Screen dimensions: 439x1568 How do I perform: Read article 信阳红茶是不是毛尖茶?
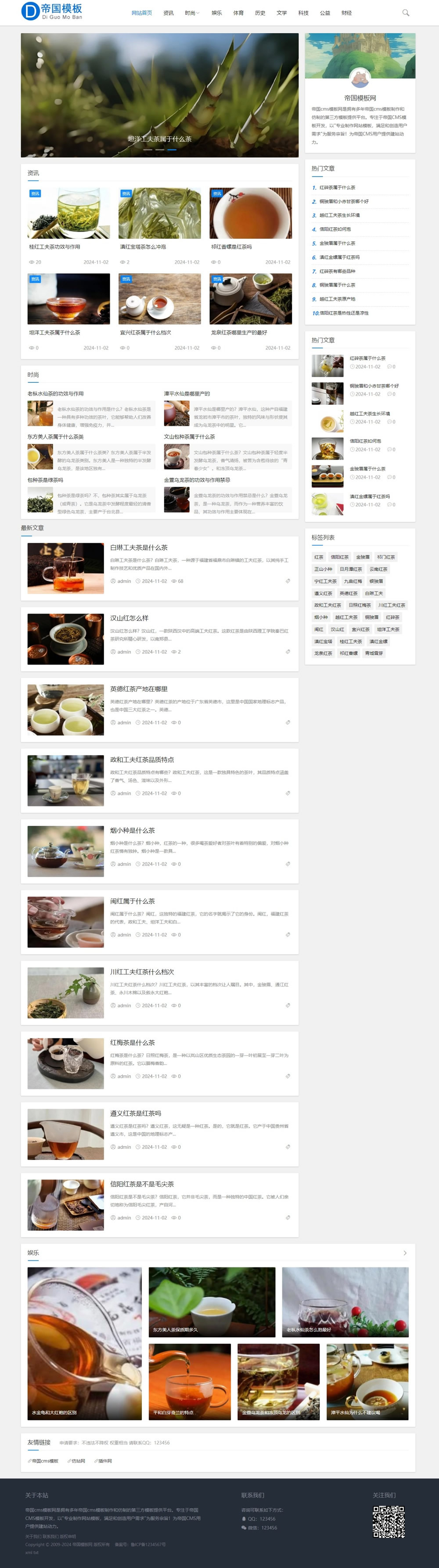point(142,1184)
